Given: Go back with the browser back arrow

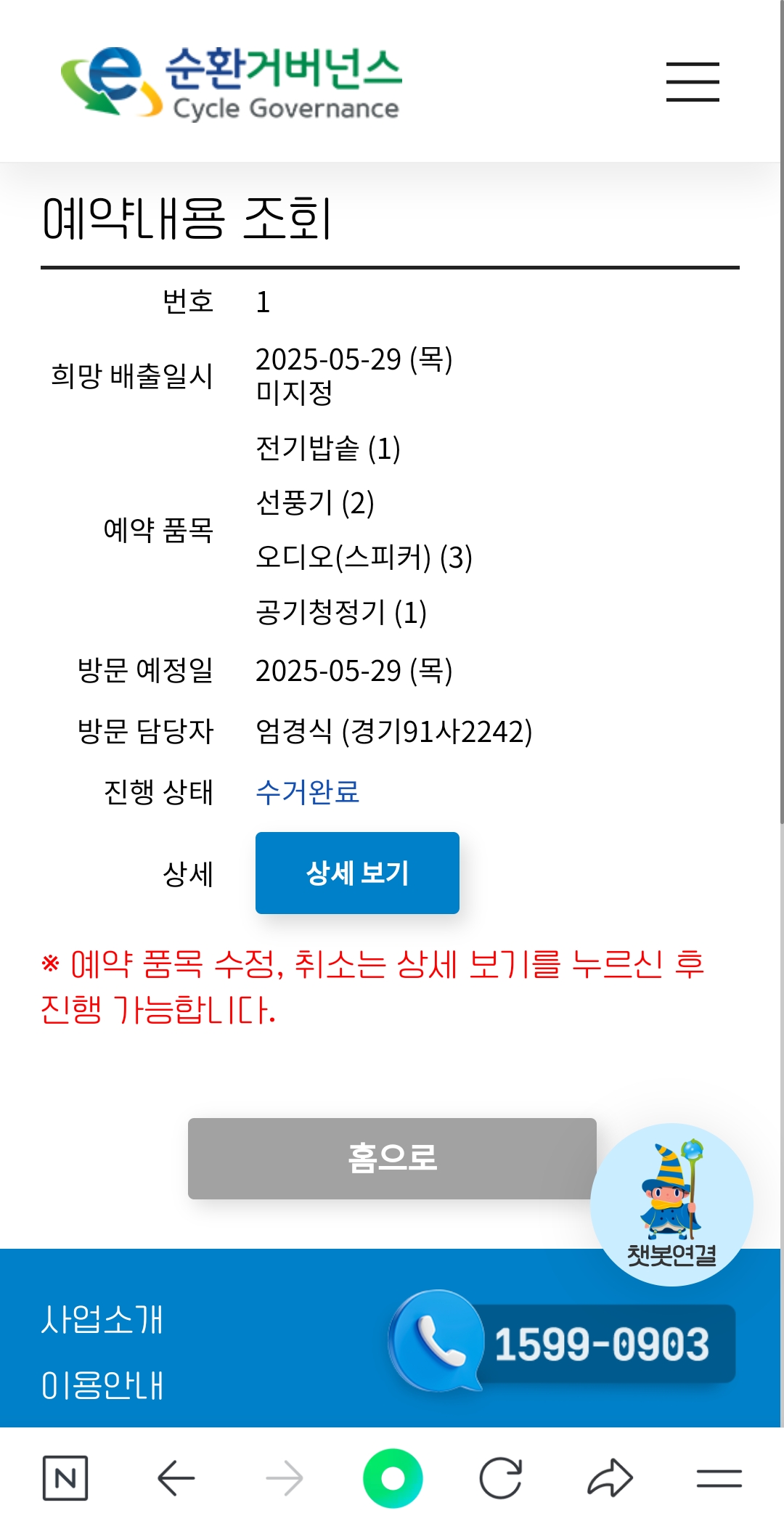Looking at the screenshot, I should pyautogui.click(x=176, y=1477).
